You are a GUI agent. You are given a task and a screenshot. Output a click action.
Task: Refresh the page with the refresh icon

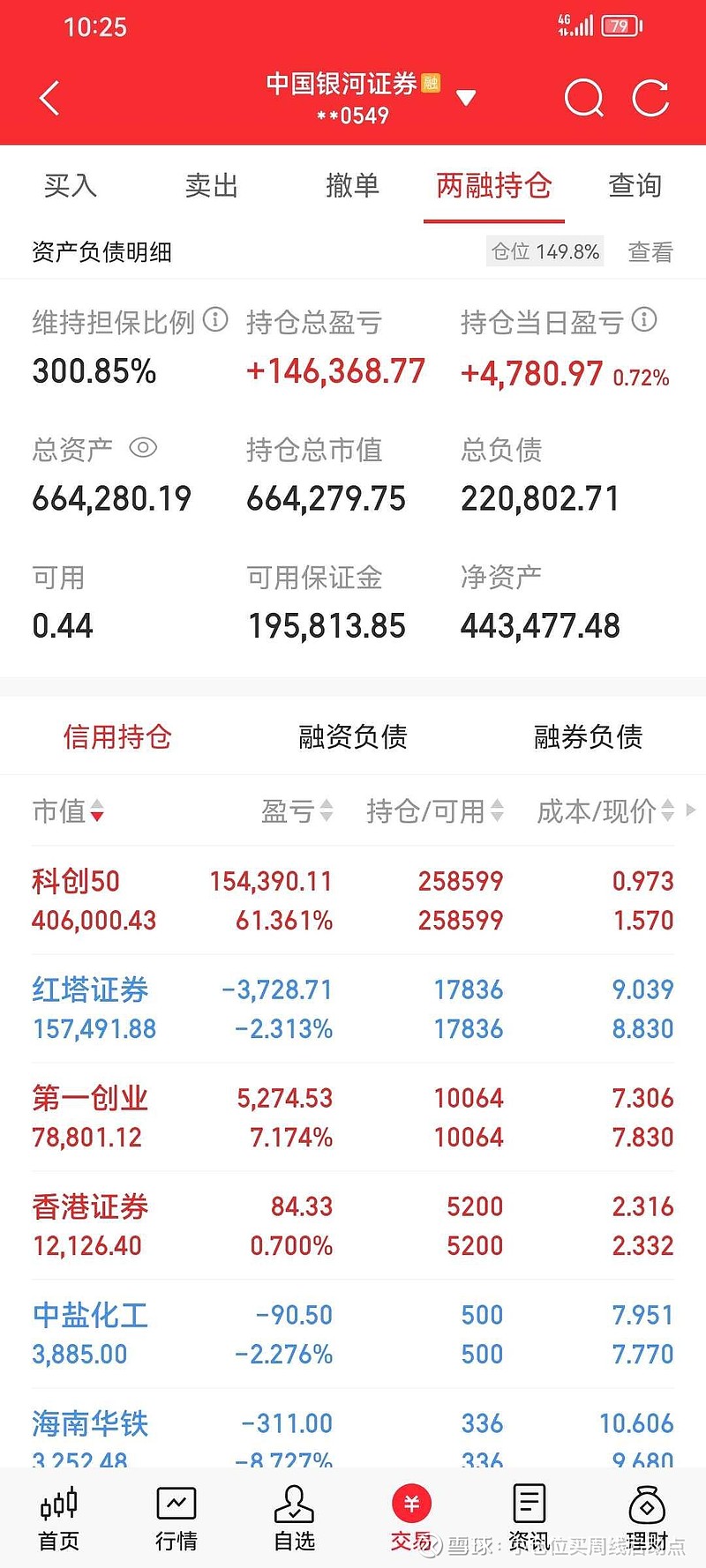point(650,98)
